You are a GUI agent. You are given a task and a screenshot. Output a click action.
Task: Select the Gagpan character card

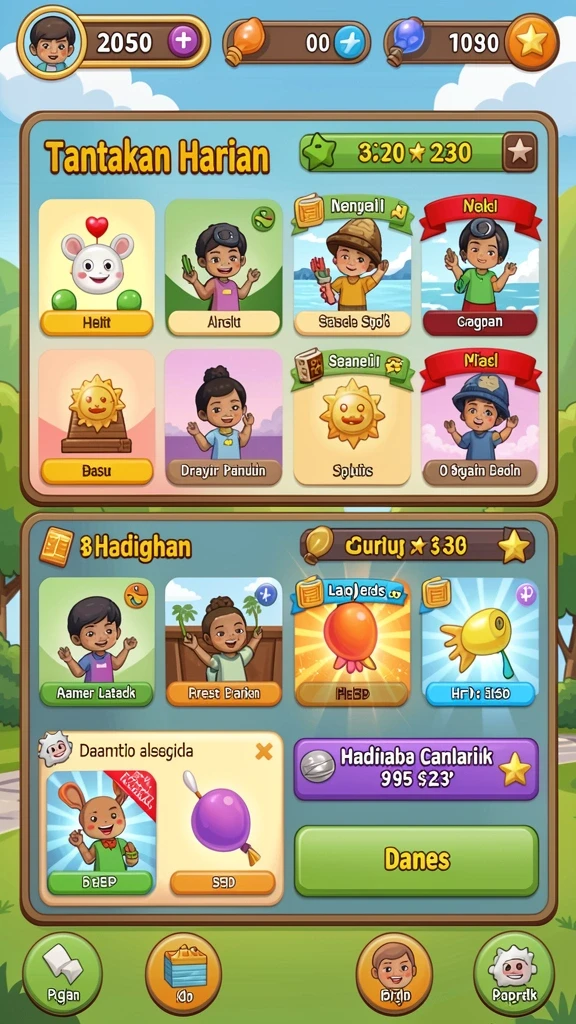pyautogui.click(x=480, y=268)
